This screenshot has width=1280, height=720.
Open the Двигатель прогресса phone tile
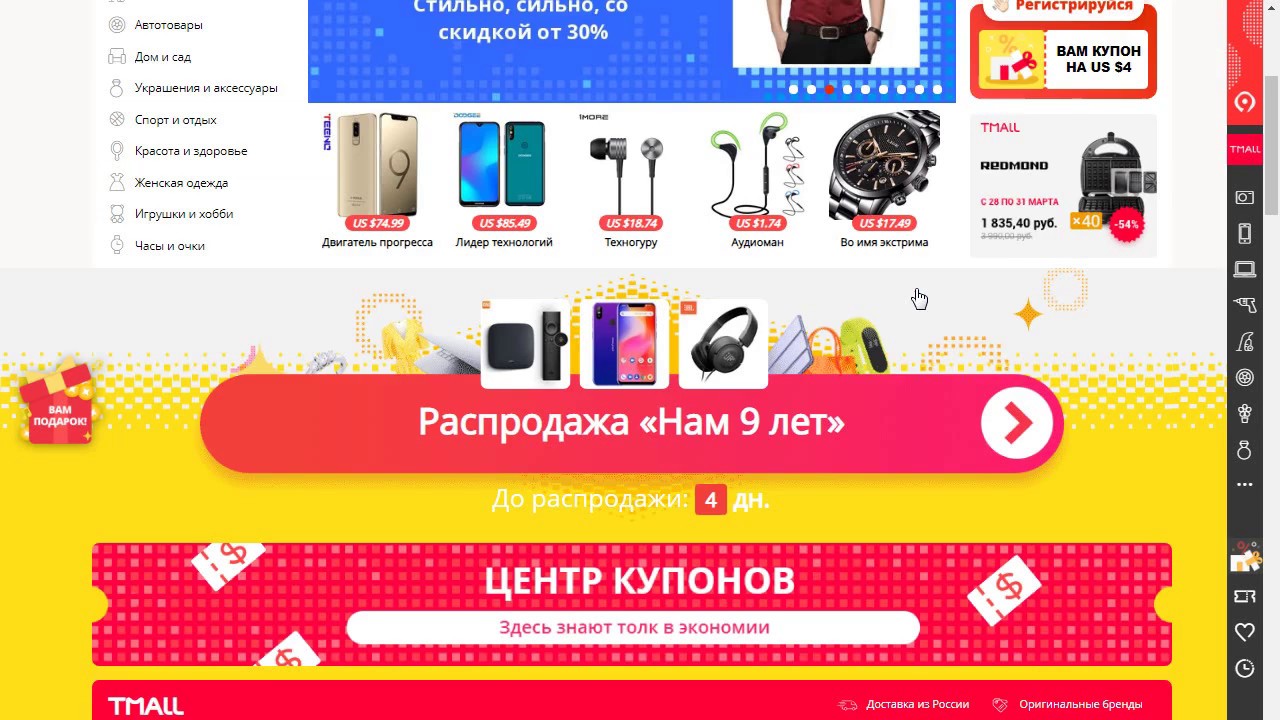[377, 180]
